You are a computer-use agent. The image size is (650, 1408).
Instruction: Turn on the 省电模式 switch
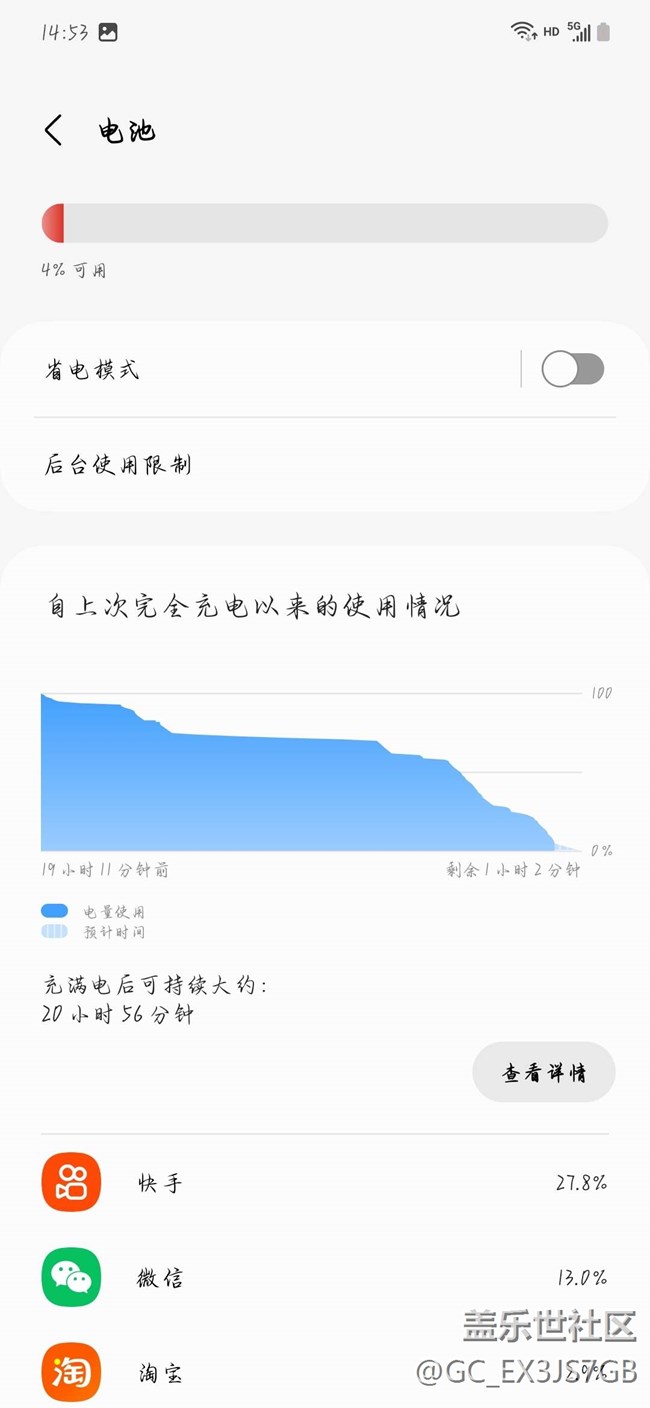click(x=572, y=369)
